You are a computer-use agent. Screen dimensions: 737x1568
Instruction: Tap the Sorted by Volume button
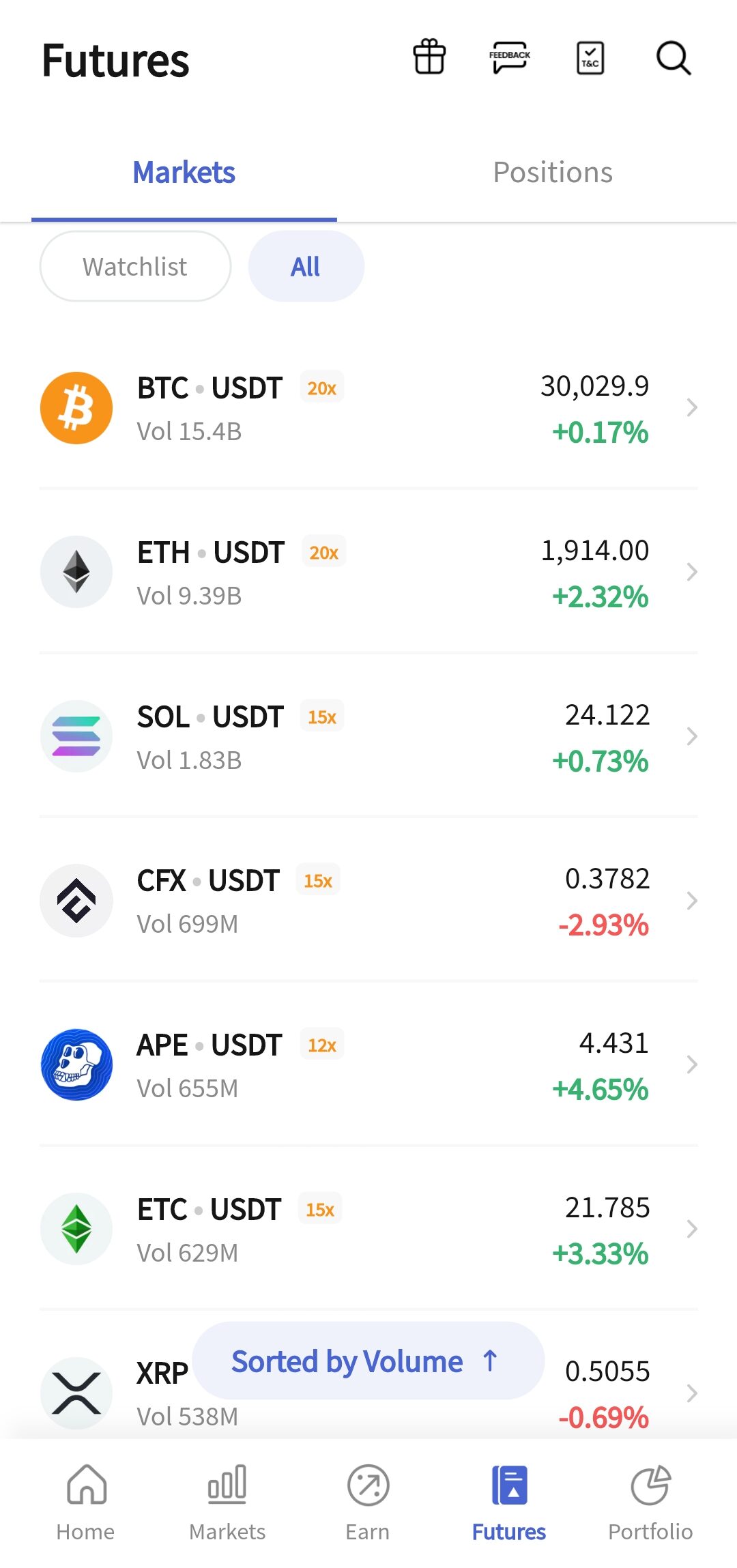[x=369, y=1361]
